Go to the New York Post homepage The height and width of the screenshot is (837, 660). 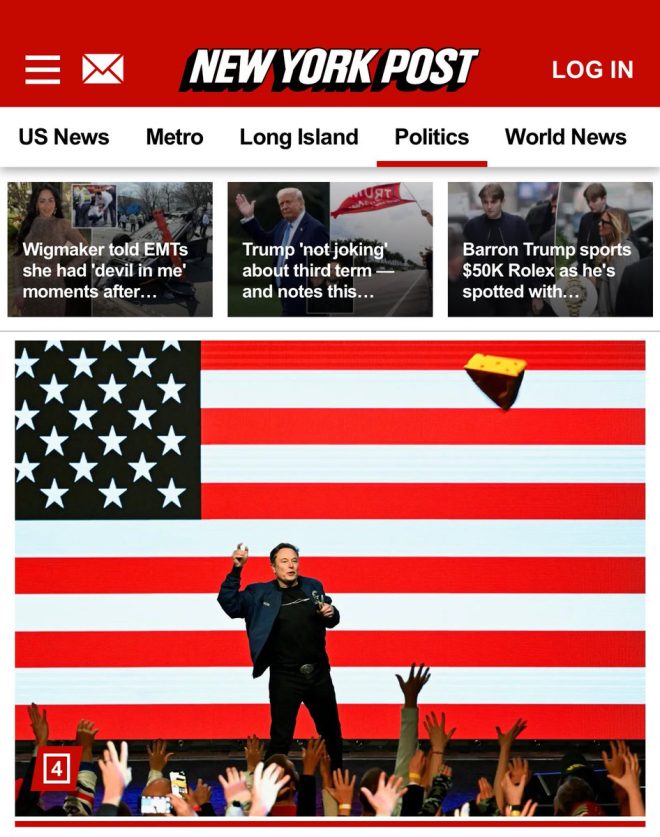coord(330,68)
